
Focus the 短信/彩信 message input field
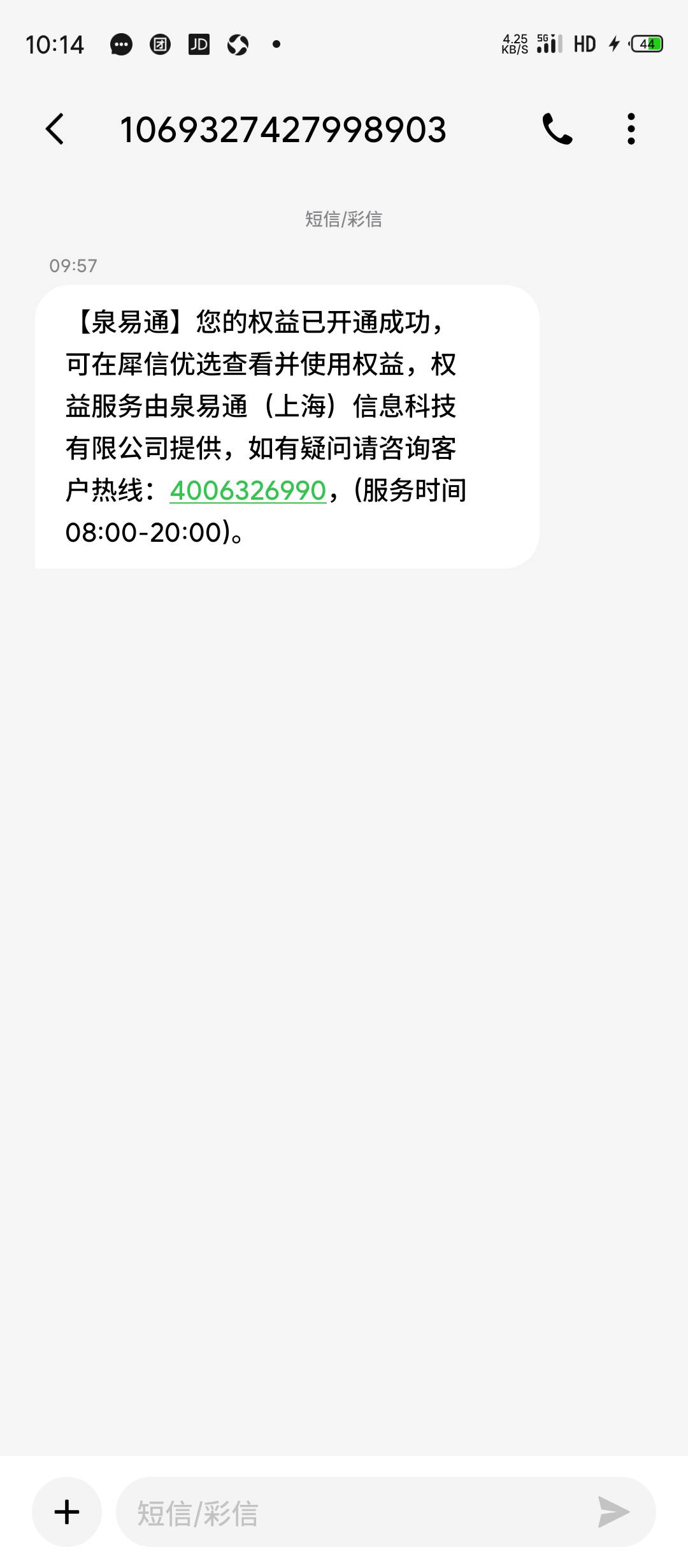357,1512
